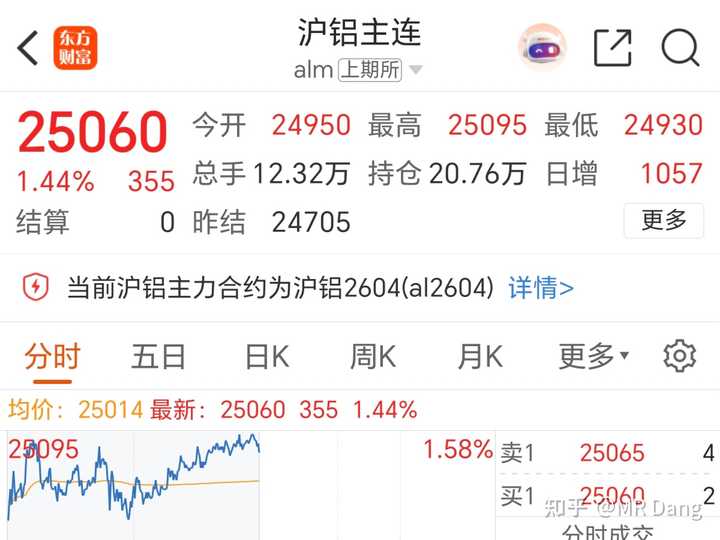The width and height of the screenshot is (720, 540).
Task: Switch to the 分时 chart tab
Action: coord(53,356)
